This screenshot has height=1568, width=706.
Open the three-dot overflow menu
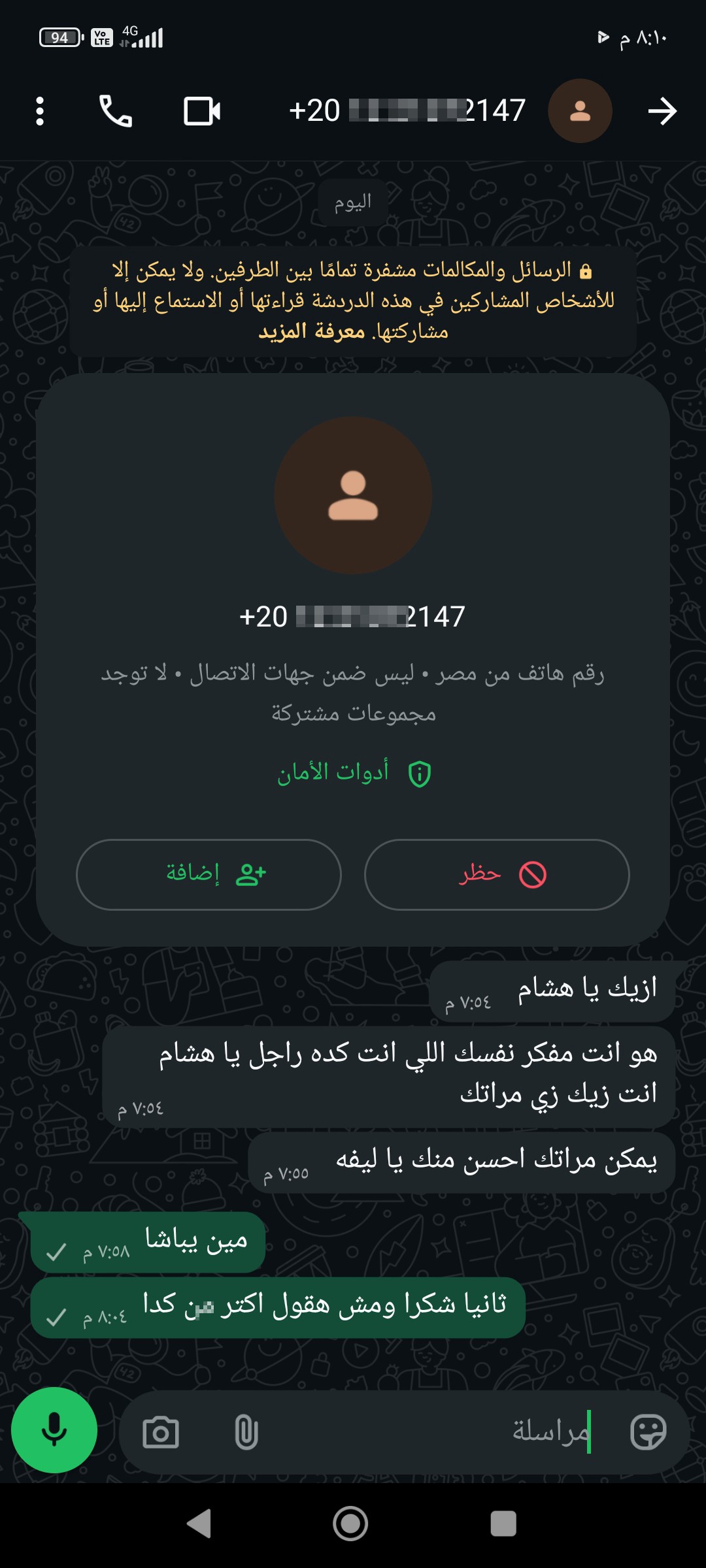(40, 111)
